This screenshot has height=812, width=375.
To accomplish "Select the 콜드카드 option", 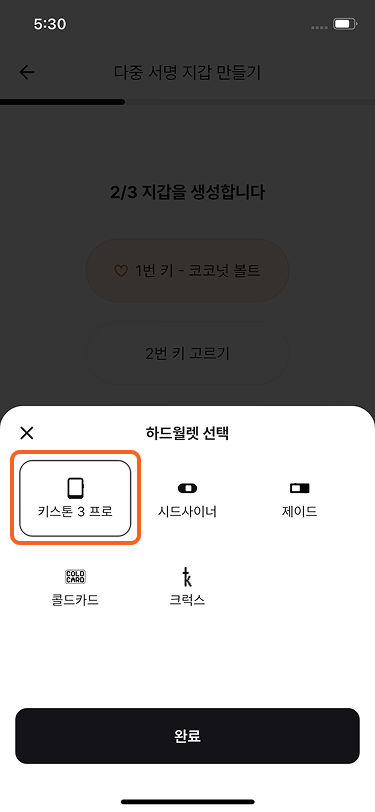I will (75, 587).
